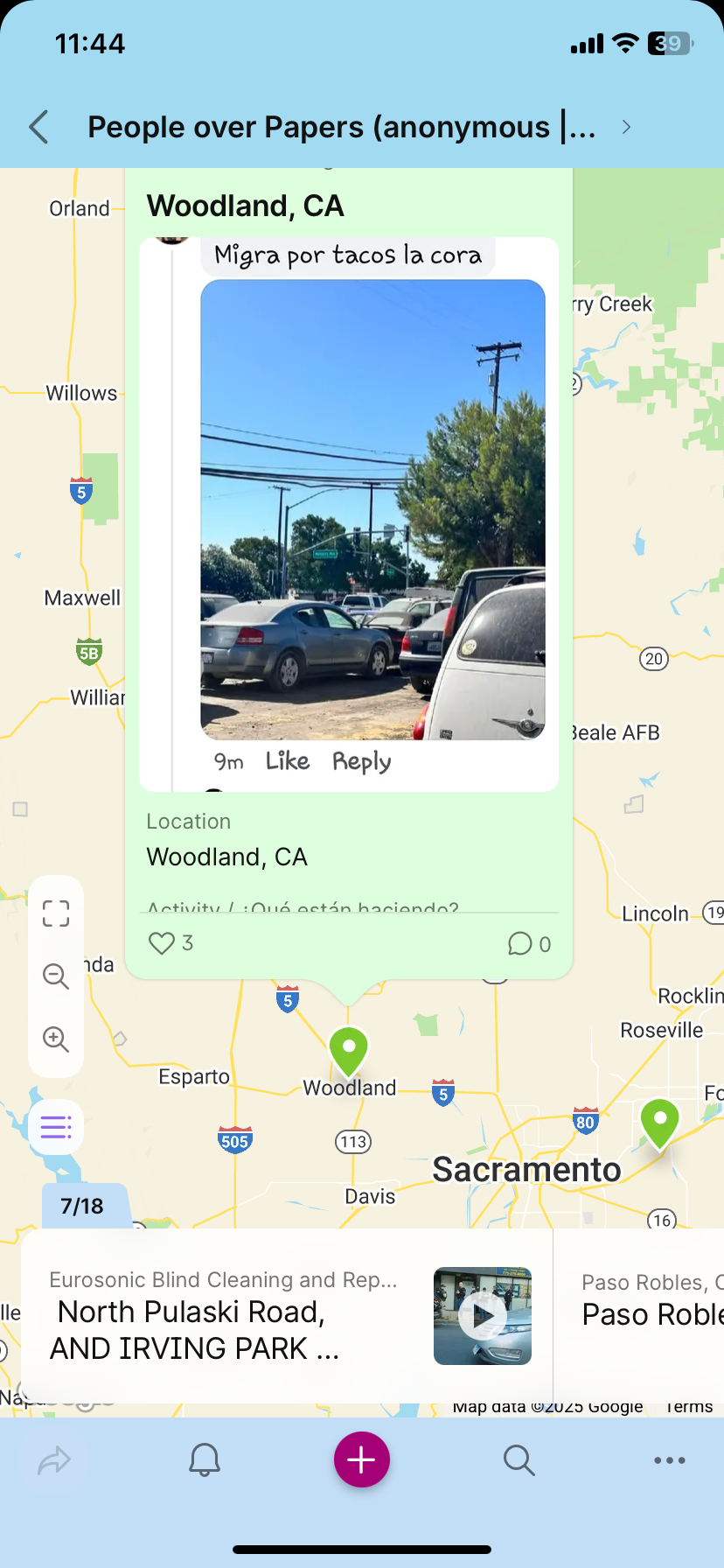Open the purple list view button
The width and height of the screenshot is (724, 1568).
(56, 1127)
